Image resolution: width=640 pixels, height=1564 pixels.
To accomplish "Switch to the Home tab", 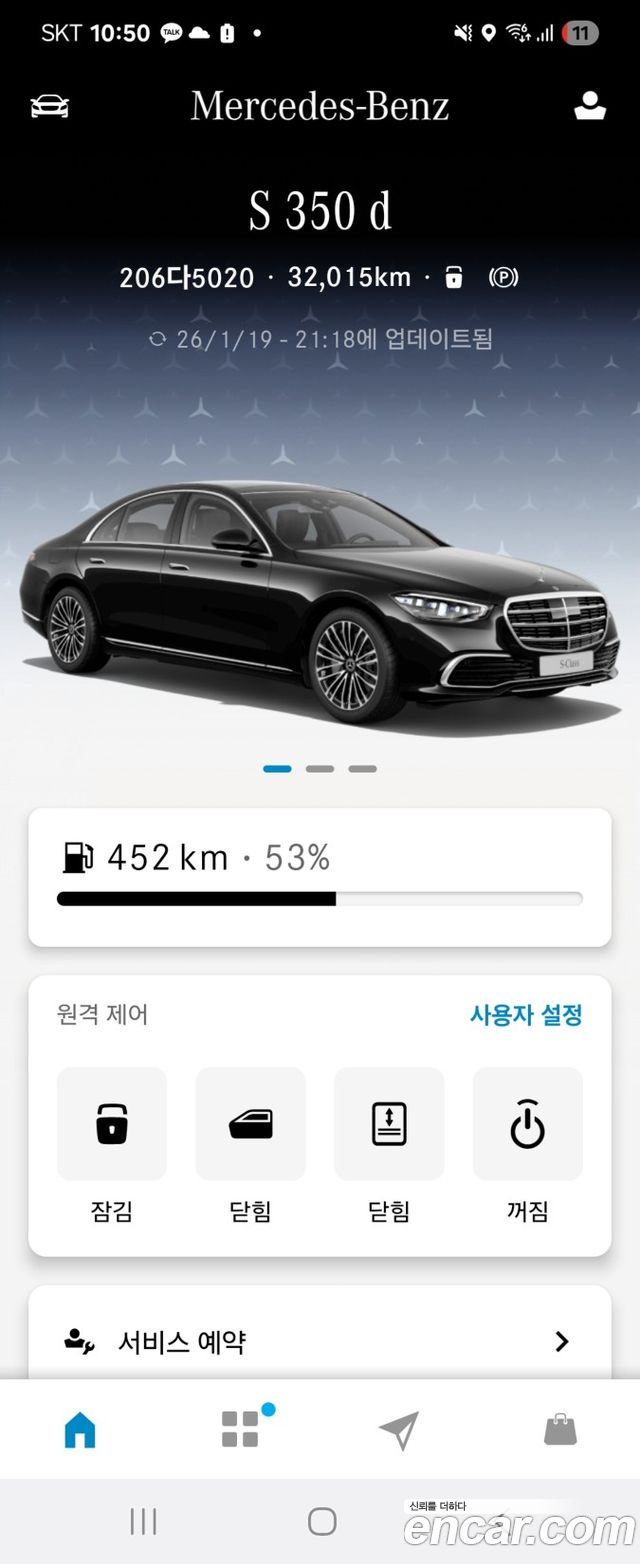I will pos(80,1430).
